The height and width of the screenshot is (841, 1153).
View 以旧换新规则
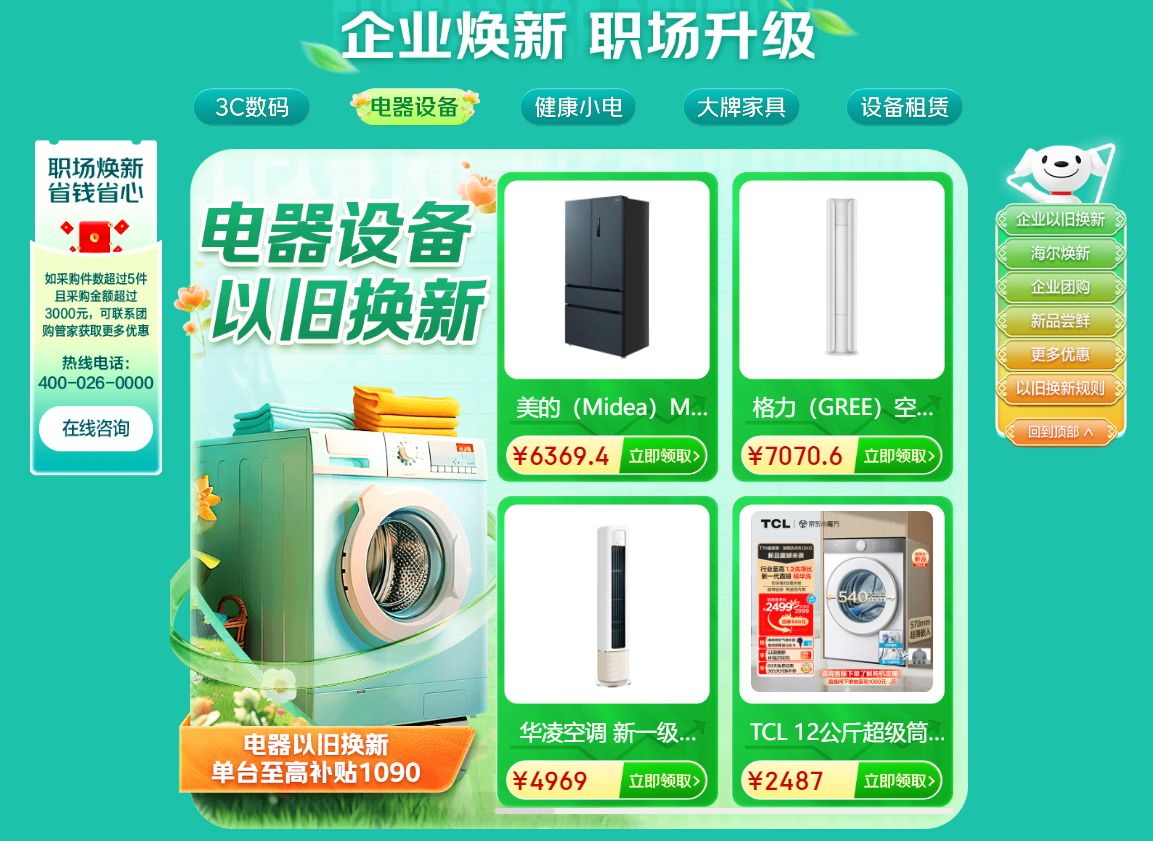pyautogui.click(x=1060, y=389)
